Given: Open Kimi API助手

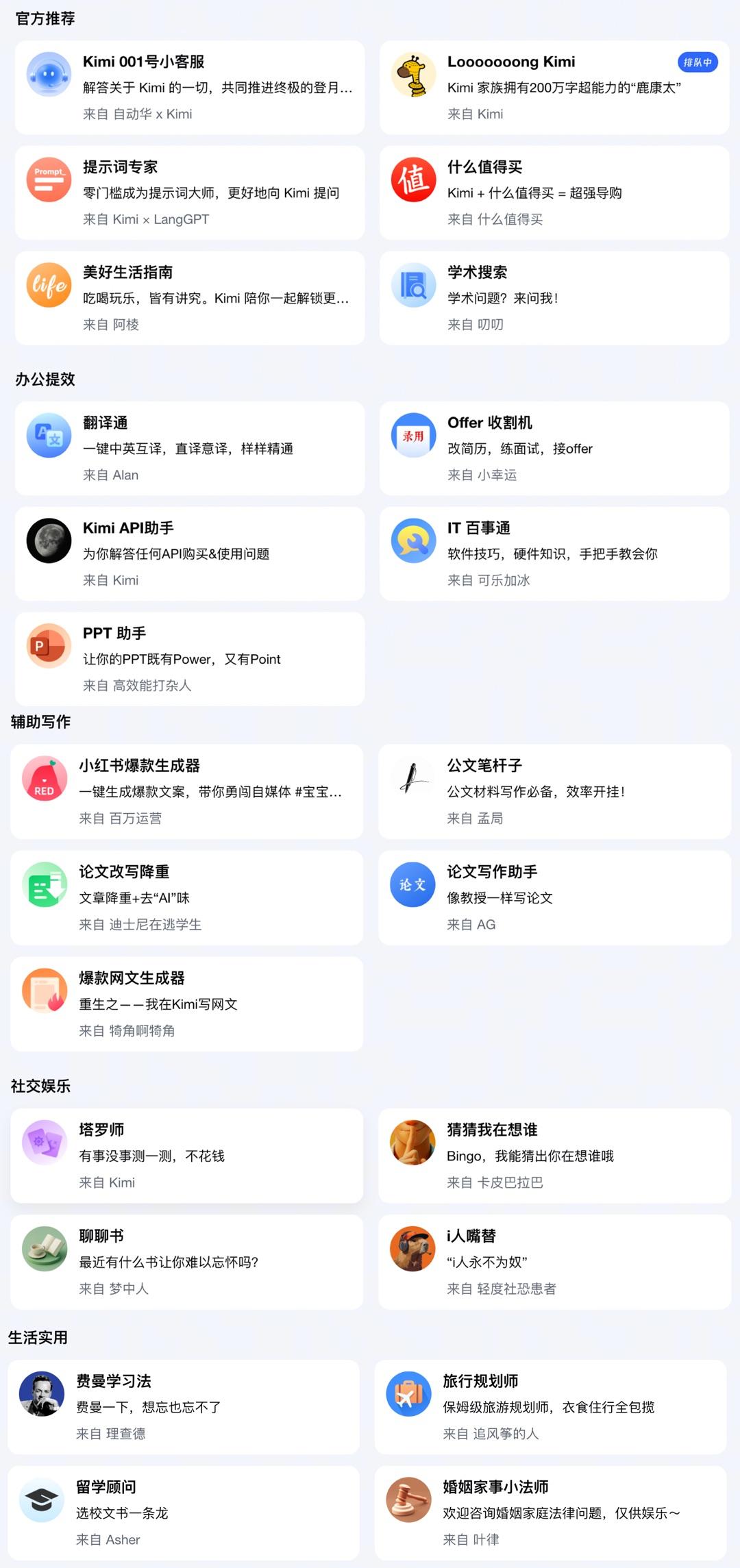Looking at the screenshot, I should coord(190,553).
